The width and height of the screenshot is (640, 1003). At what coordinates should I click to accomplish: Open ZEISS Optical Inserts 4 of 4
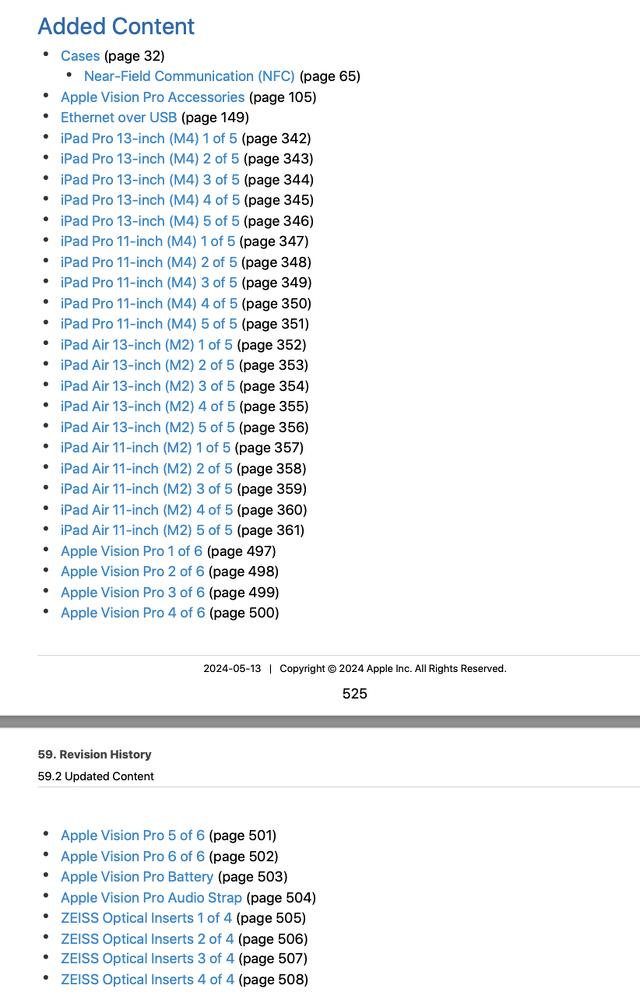(x=147, y=980)
